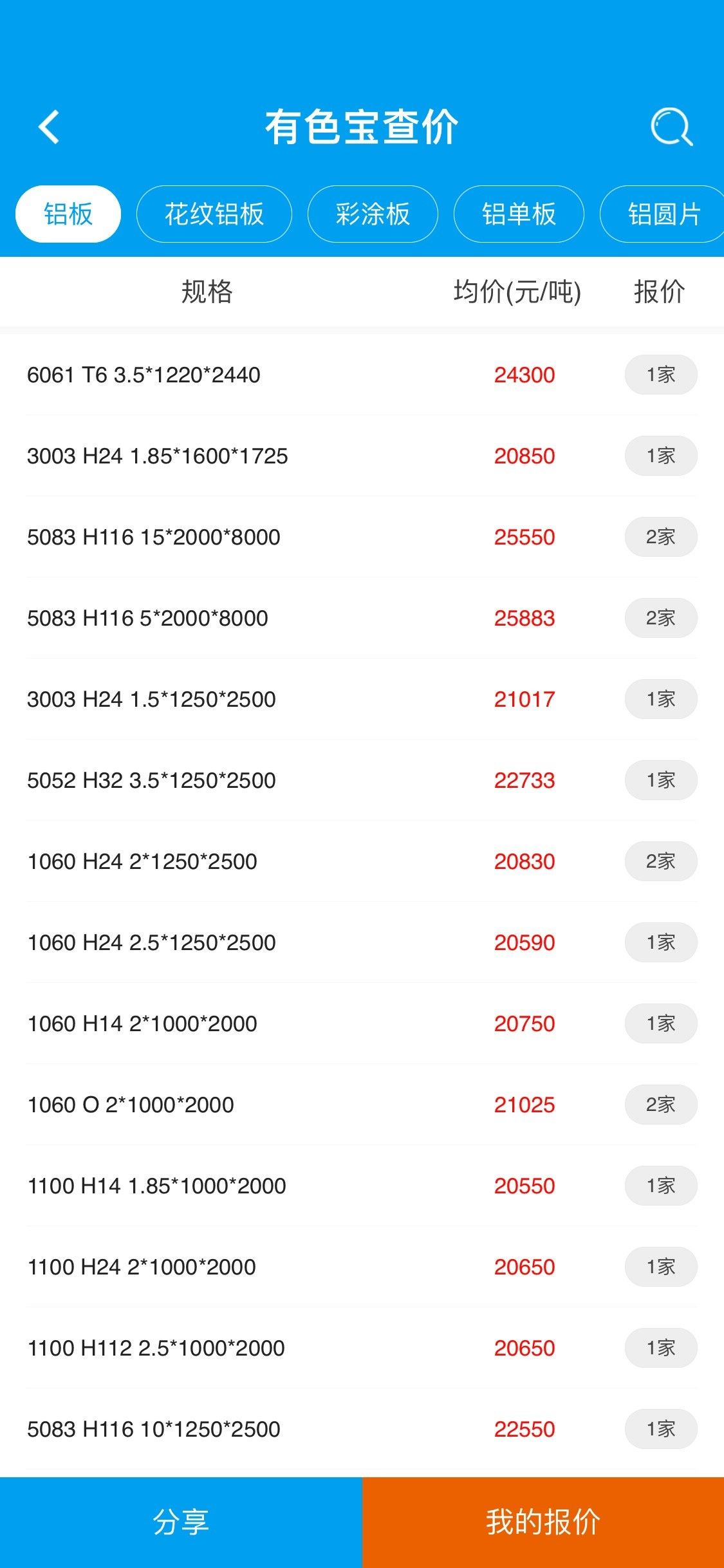Open 我的报价 at the bottom
724x1568 pixels.
click(543, 1522)
